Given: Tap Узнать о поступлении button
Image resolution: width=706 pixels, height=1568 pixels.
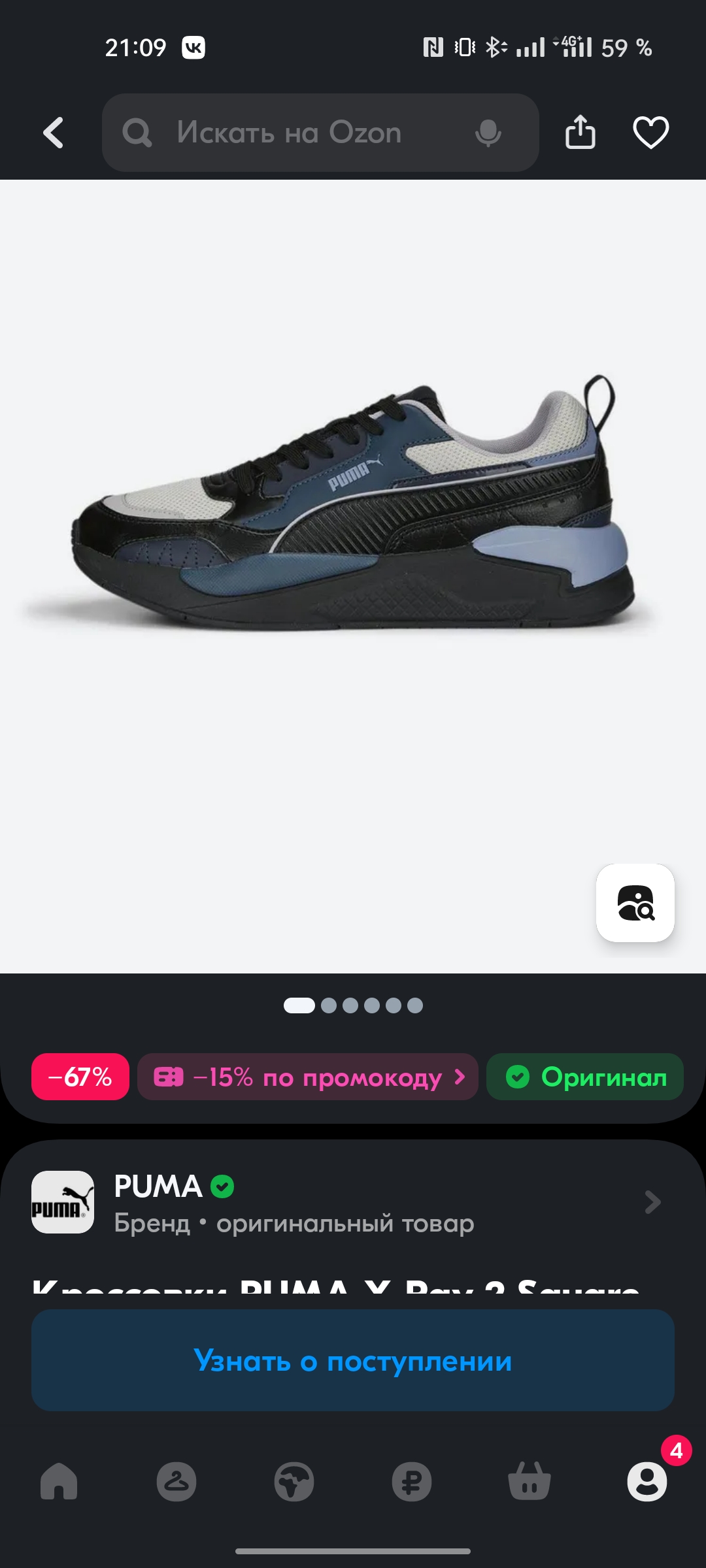Looking at the screenshot, I should [353, 1360].
